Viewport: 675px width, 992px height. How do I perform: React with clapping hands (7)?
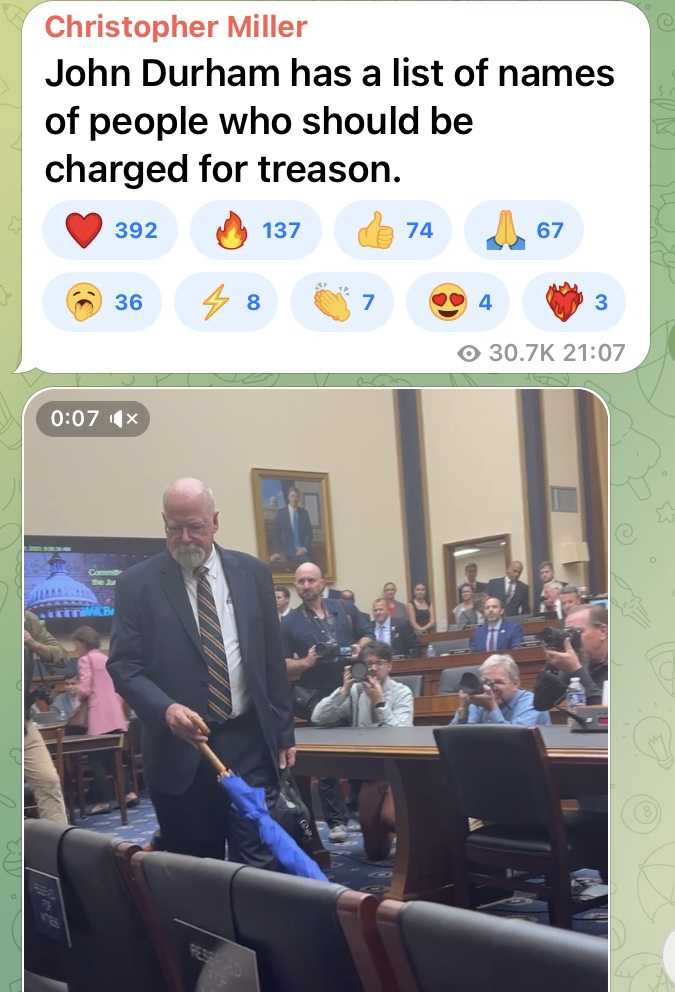[341, 301]
